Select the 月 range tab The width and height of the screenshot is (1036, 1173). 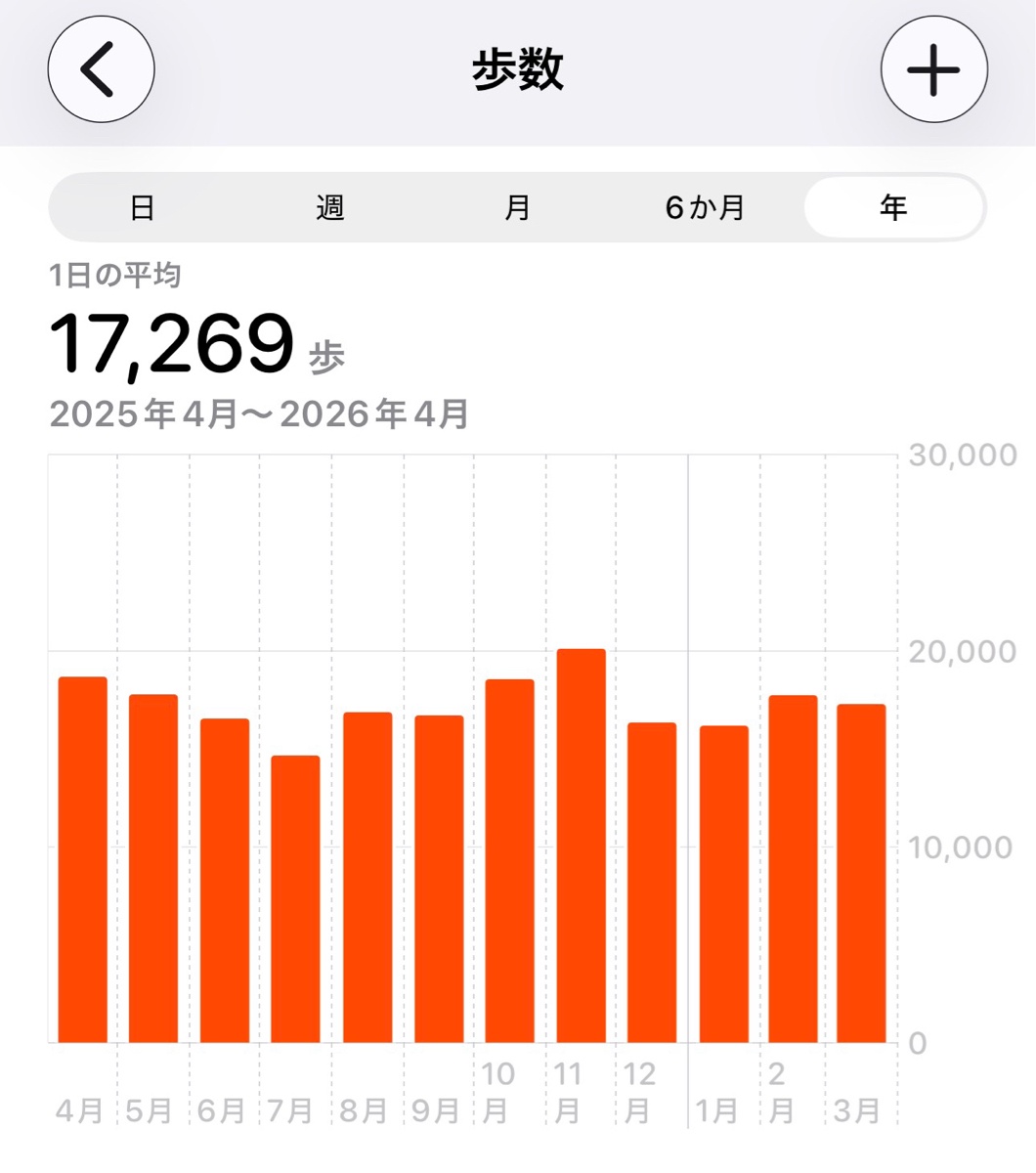point(518,207)
